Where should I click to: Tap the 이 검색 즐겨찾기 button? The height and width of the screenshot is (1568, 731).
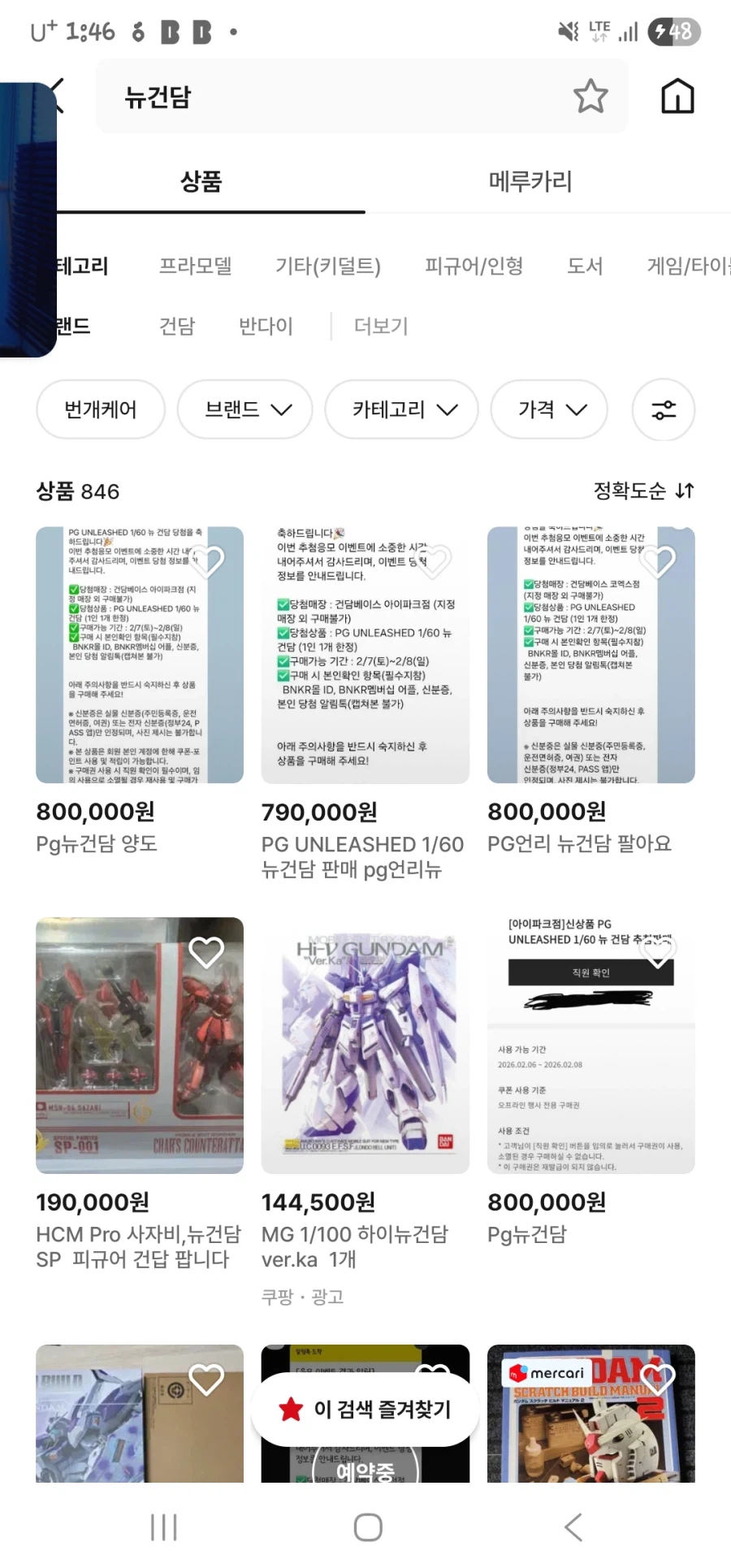pyautogui.click(x=365, y=1410)
